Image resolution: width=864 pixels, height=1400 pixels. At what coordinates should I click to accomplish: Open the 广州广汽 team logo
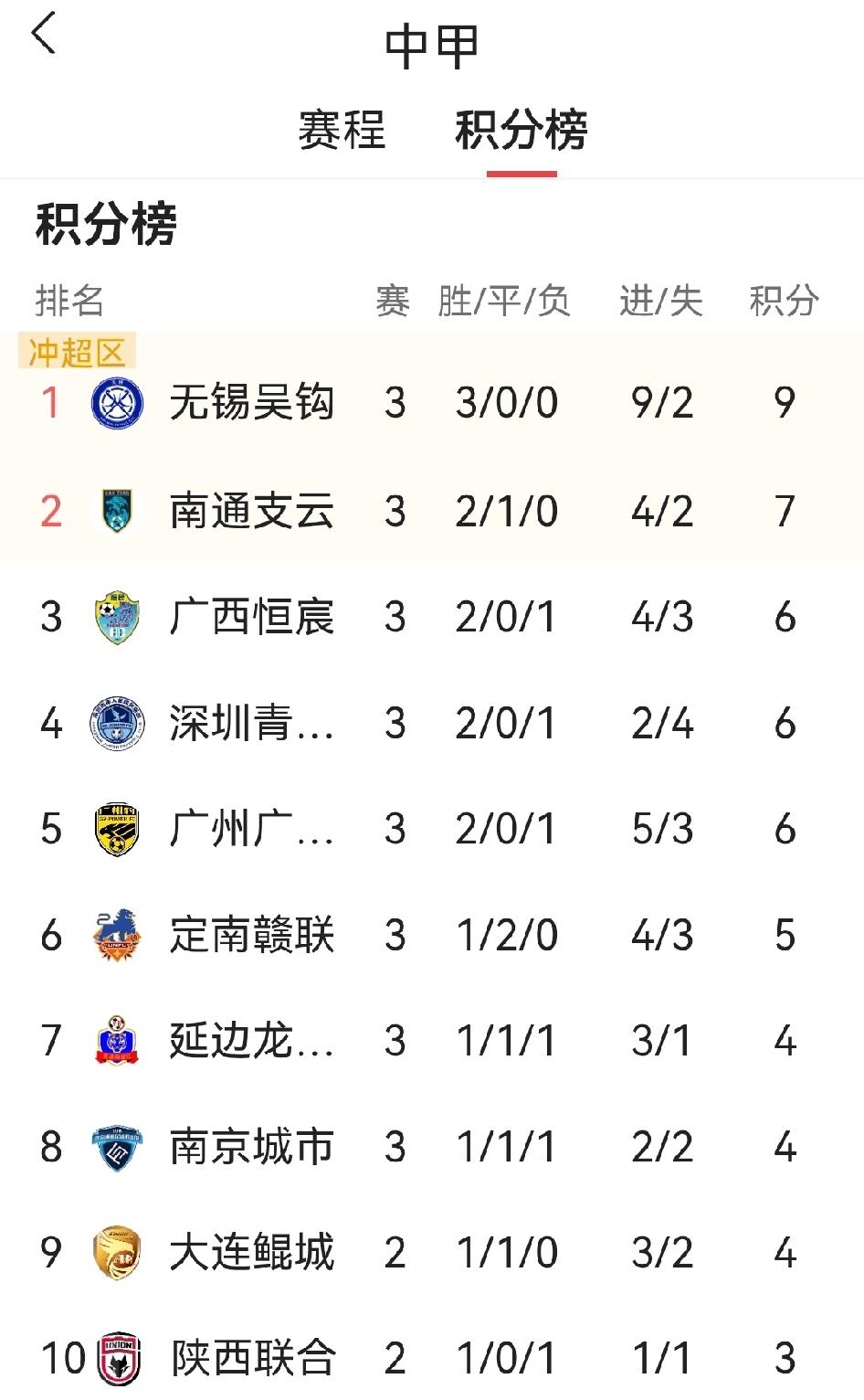[116, 828]
